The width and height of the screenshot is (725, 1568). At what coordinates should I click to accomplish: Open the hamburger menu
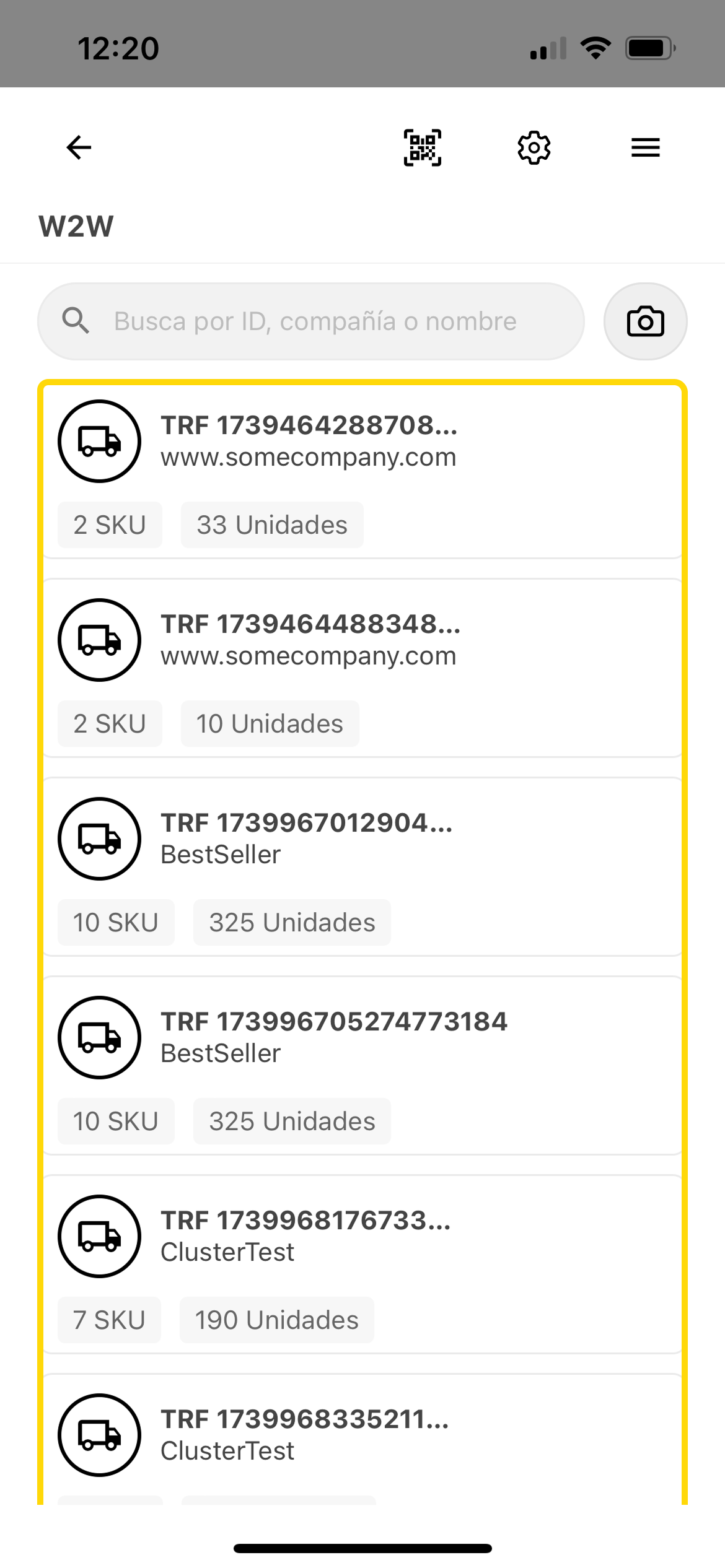point(645,147)
